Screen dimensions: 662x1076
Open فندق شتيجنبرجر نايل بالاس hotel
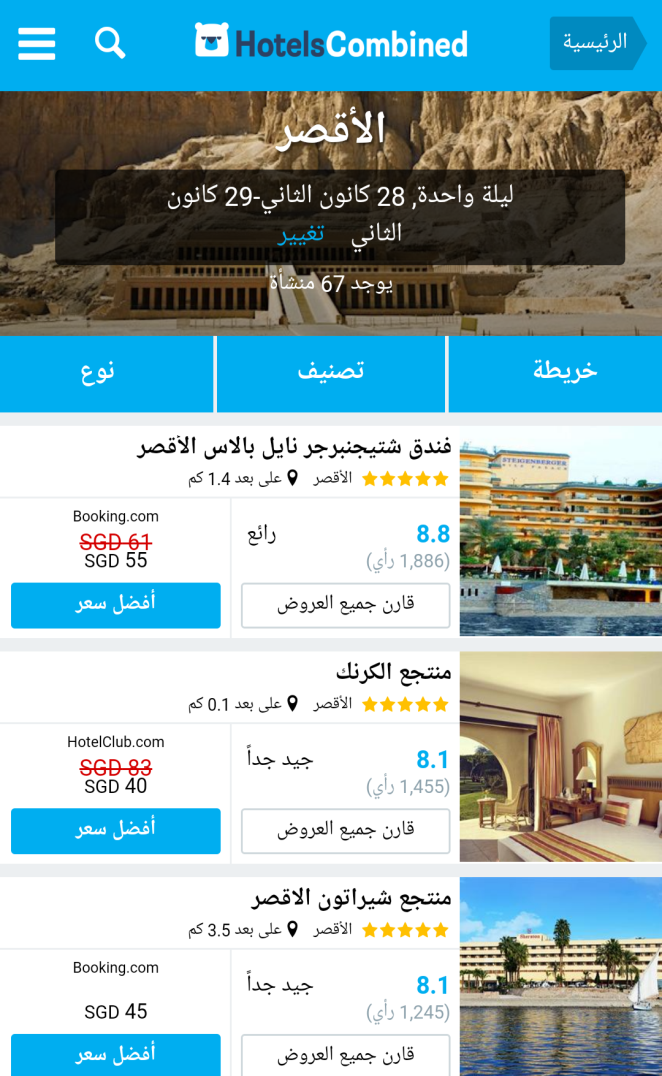[294, 447]
